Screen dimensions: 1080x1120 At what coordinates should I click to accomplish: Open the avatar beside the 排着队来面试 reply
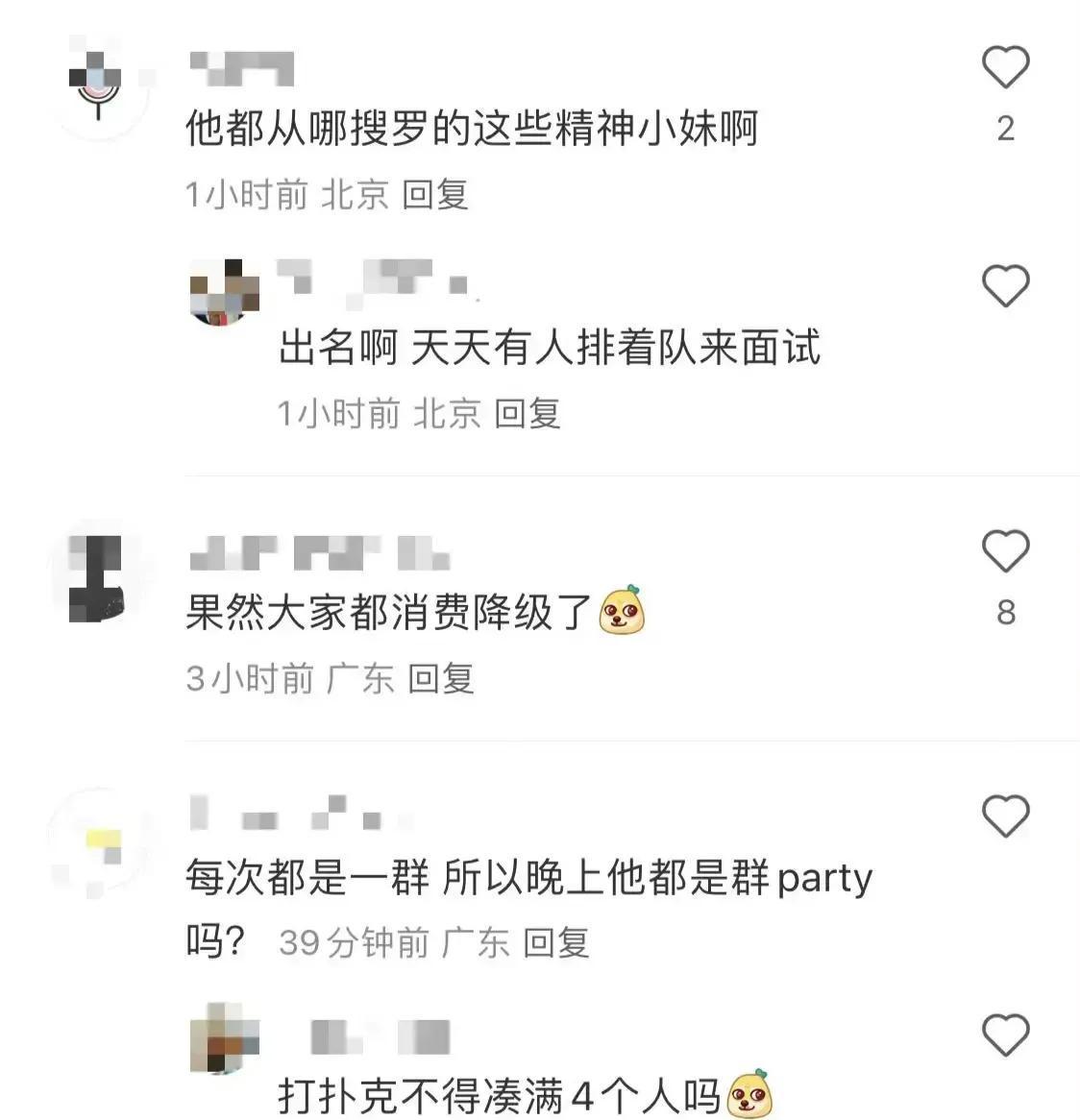point(224,293)
